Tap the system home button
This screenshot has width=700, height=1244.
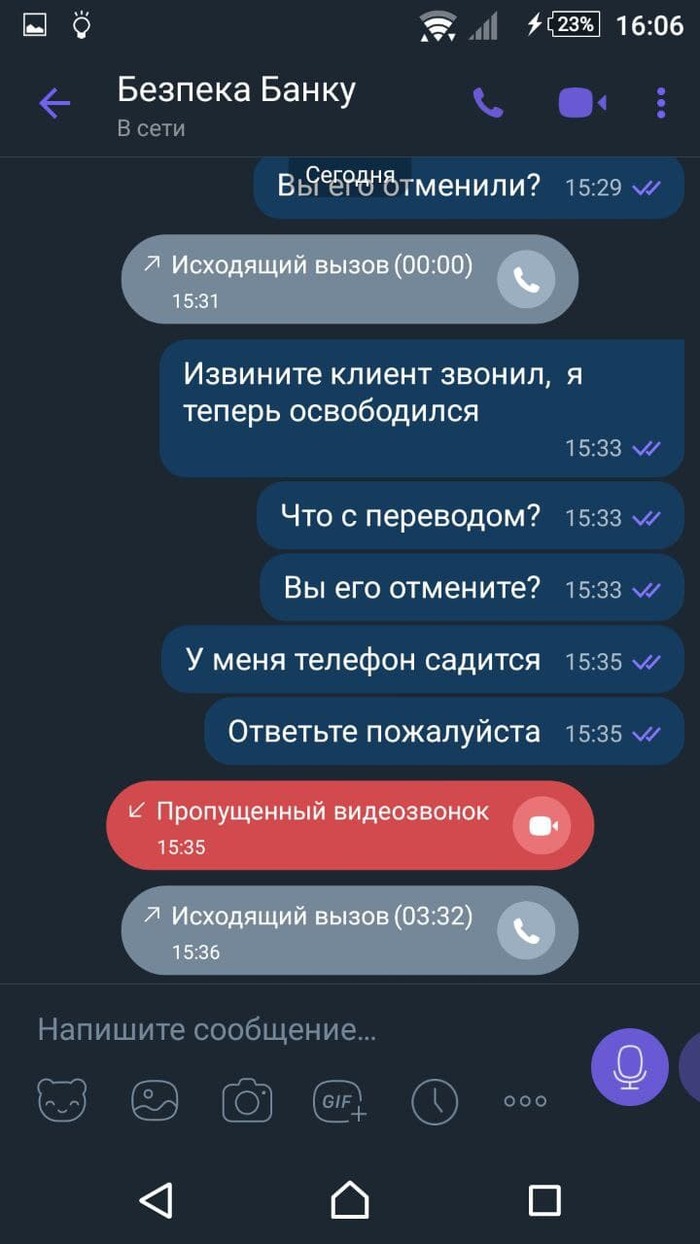(x=350, y=1199)
